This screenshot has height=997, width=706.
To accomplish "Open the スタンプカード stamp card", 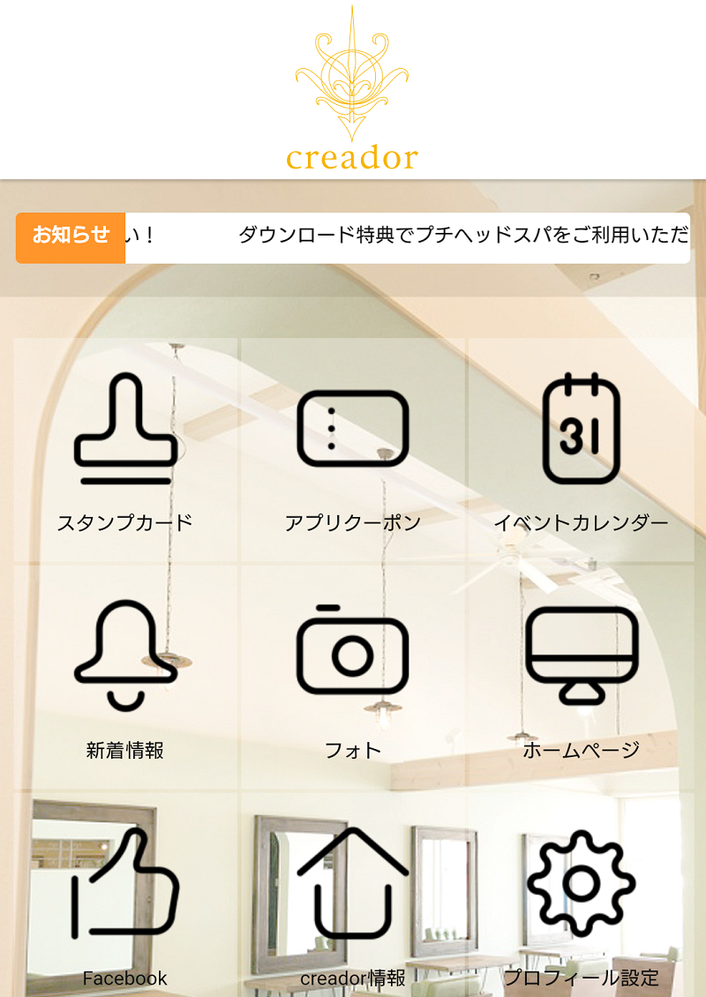I will click(125, 450).
